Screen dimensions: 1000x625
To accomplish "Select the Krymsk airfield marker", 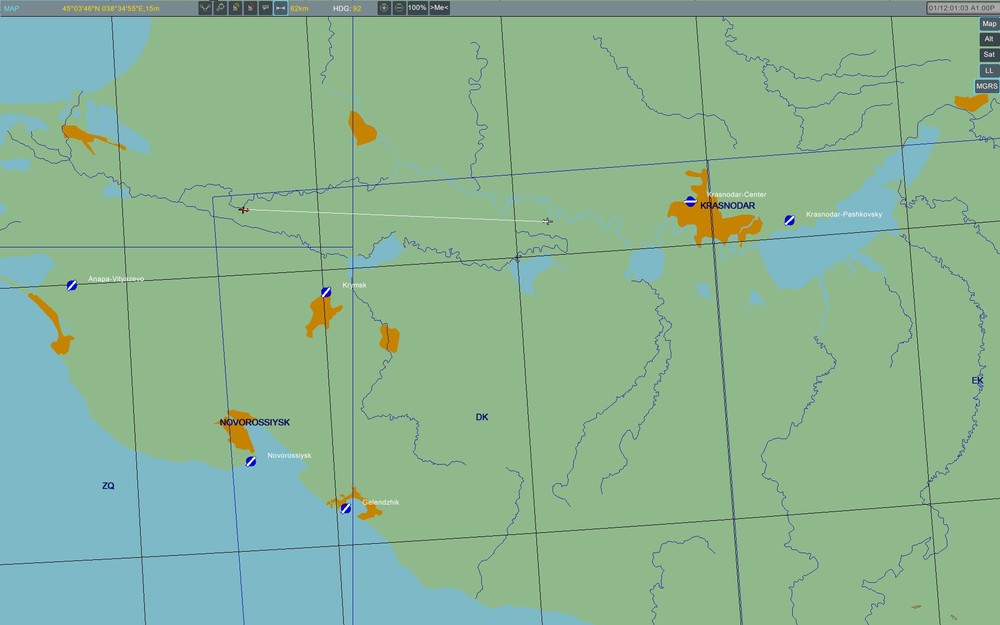I will pos(326,292).
